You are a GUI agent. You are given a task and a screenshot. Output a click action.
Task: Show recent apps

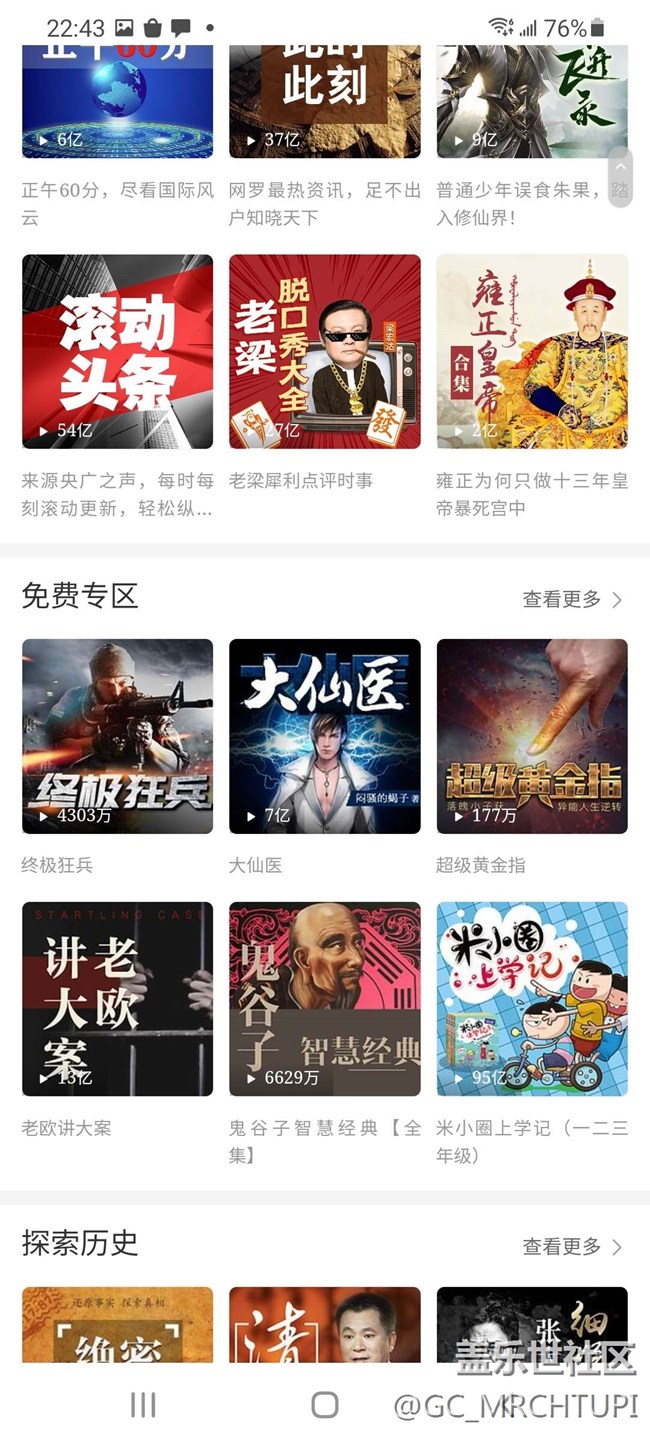coord(143,1405)
